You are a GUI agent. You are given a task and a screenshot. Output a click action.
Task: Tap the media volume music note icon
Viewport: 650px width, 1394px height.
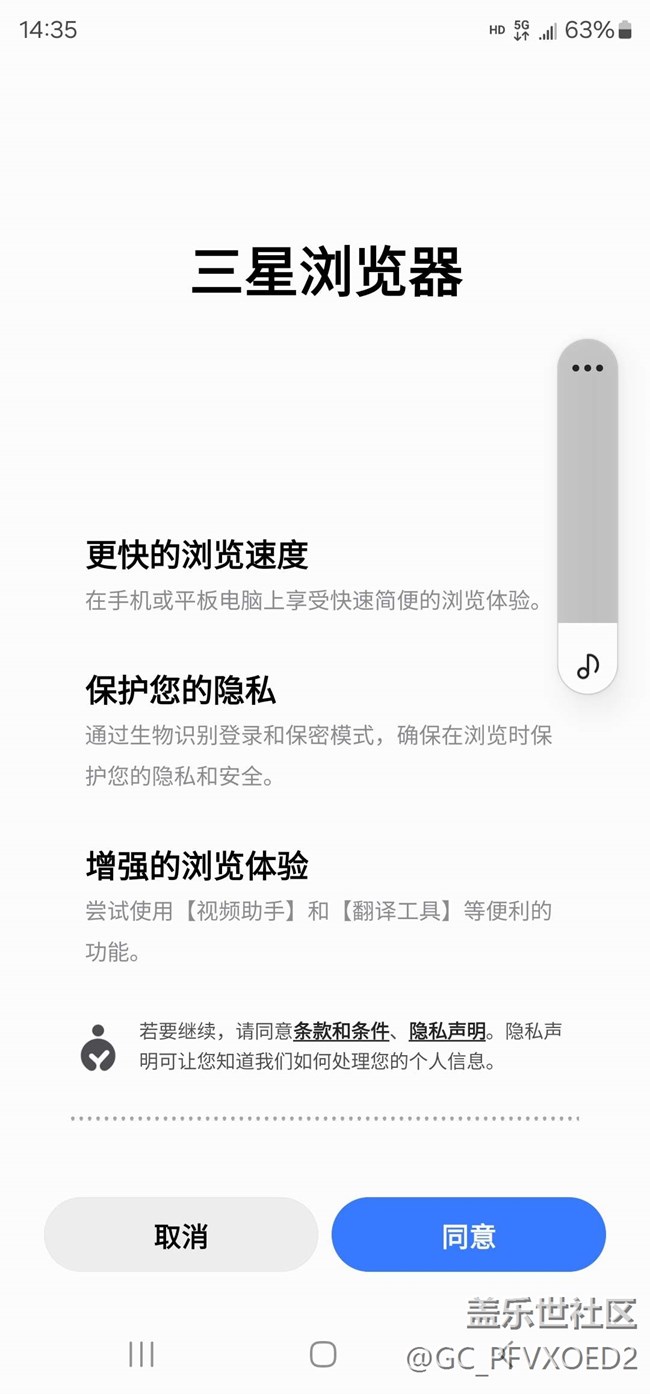point(588,665)
